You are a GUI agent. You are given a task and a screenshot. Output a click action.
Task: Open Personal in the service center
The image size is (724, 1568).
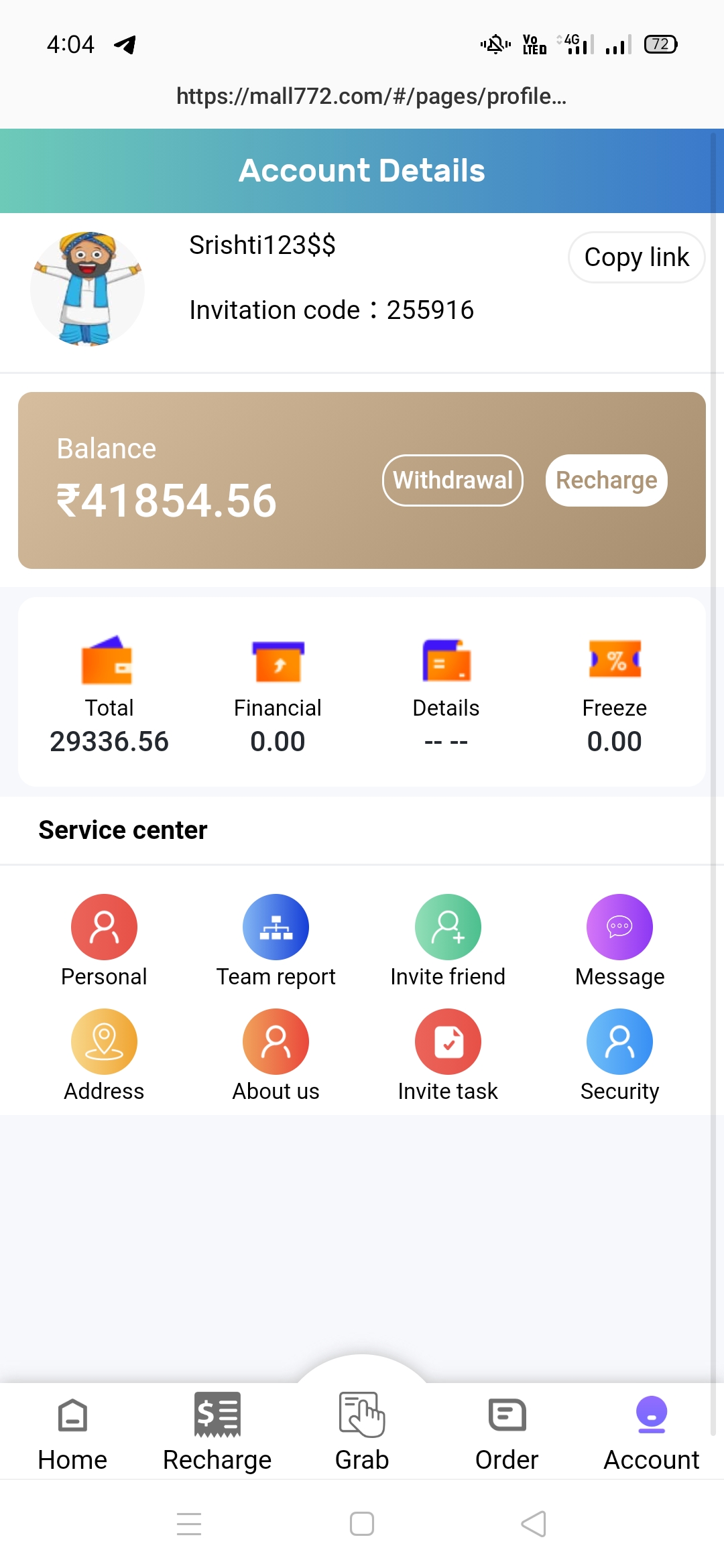(x=104, y=941)
